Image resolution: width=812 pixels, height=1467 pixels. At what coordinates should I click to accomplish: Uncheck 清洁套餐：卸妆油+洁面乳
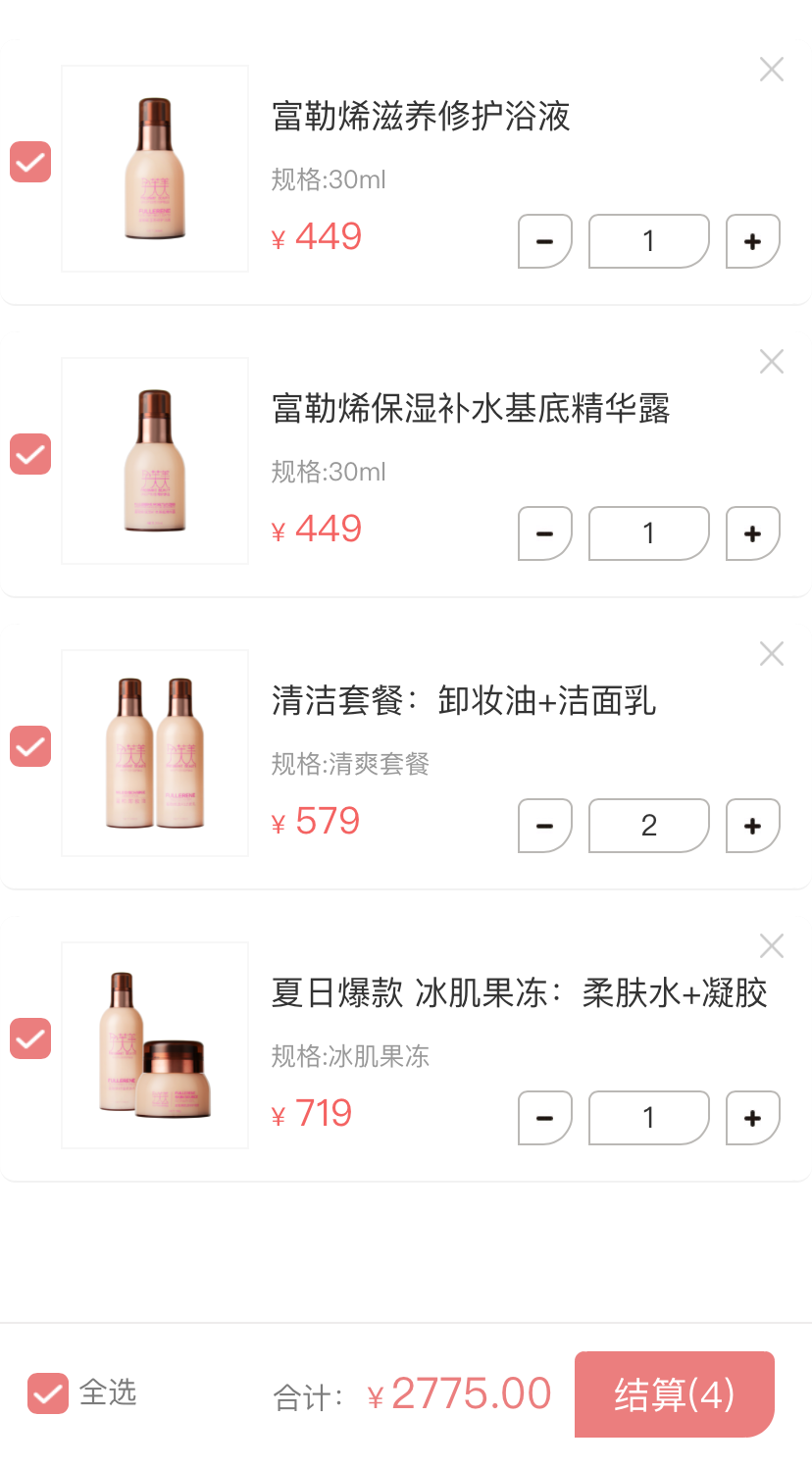[30, 746]
